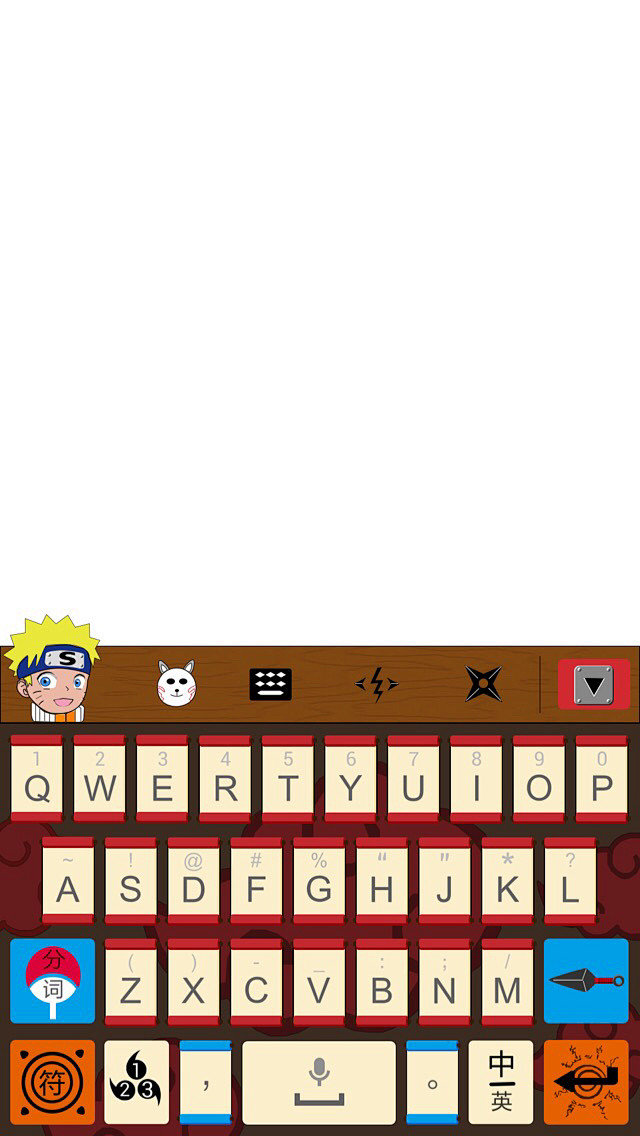
Task: Open the cat-face emoji panel
Action: (x=177, y=683)
